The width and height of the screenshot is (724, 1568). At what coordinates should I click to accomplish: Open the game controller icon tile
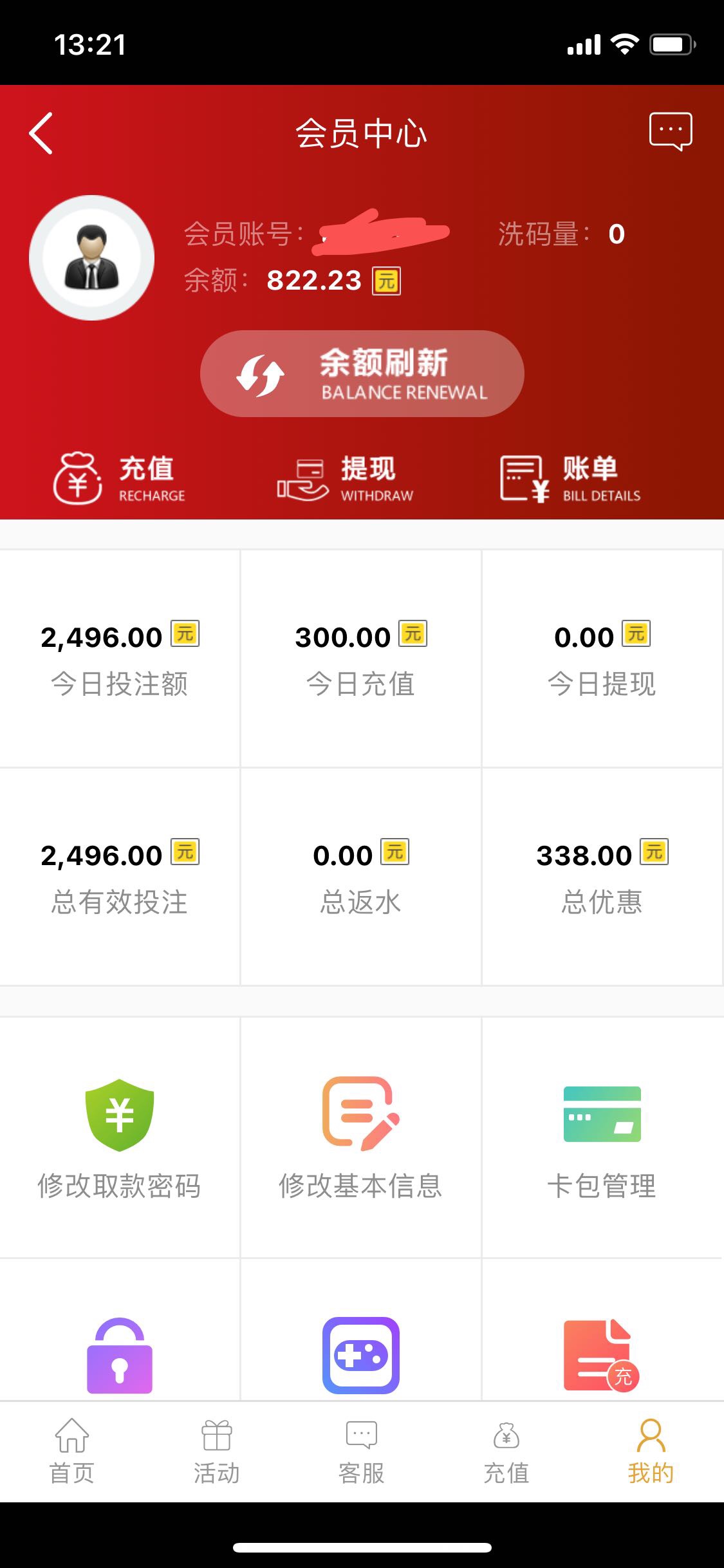[360, 1354]
